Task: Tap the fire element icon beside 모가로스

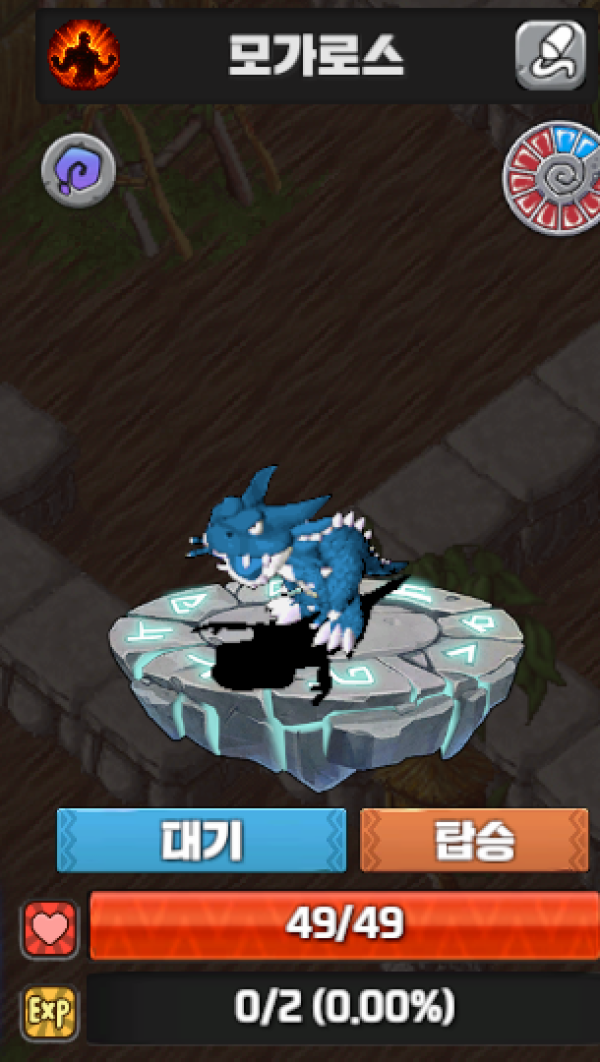Action: click(x=84, y=55)
